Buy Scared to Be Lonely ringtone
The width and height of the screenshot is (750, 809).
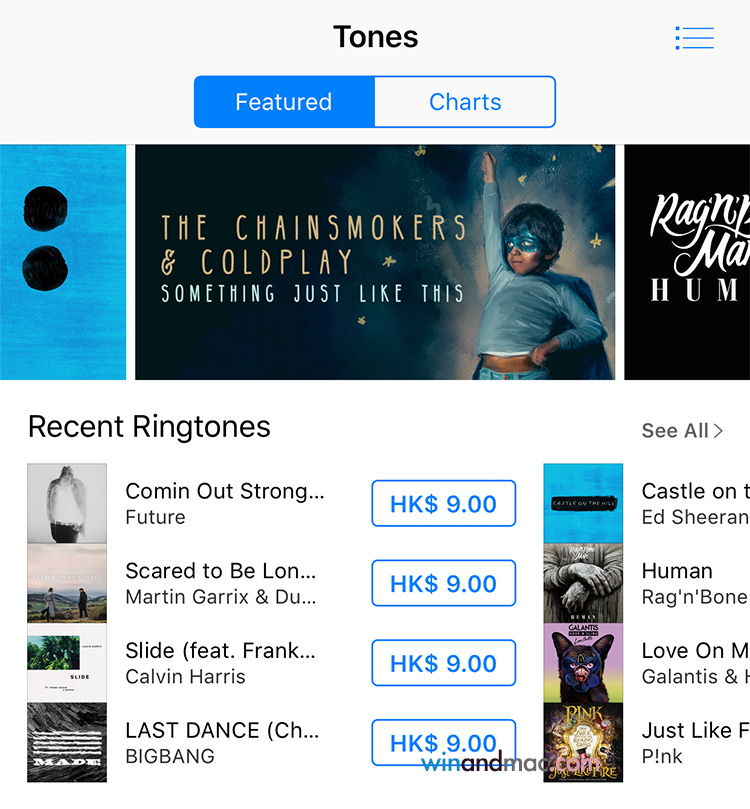point(443,584)
